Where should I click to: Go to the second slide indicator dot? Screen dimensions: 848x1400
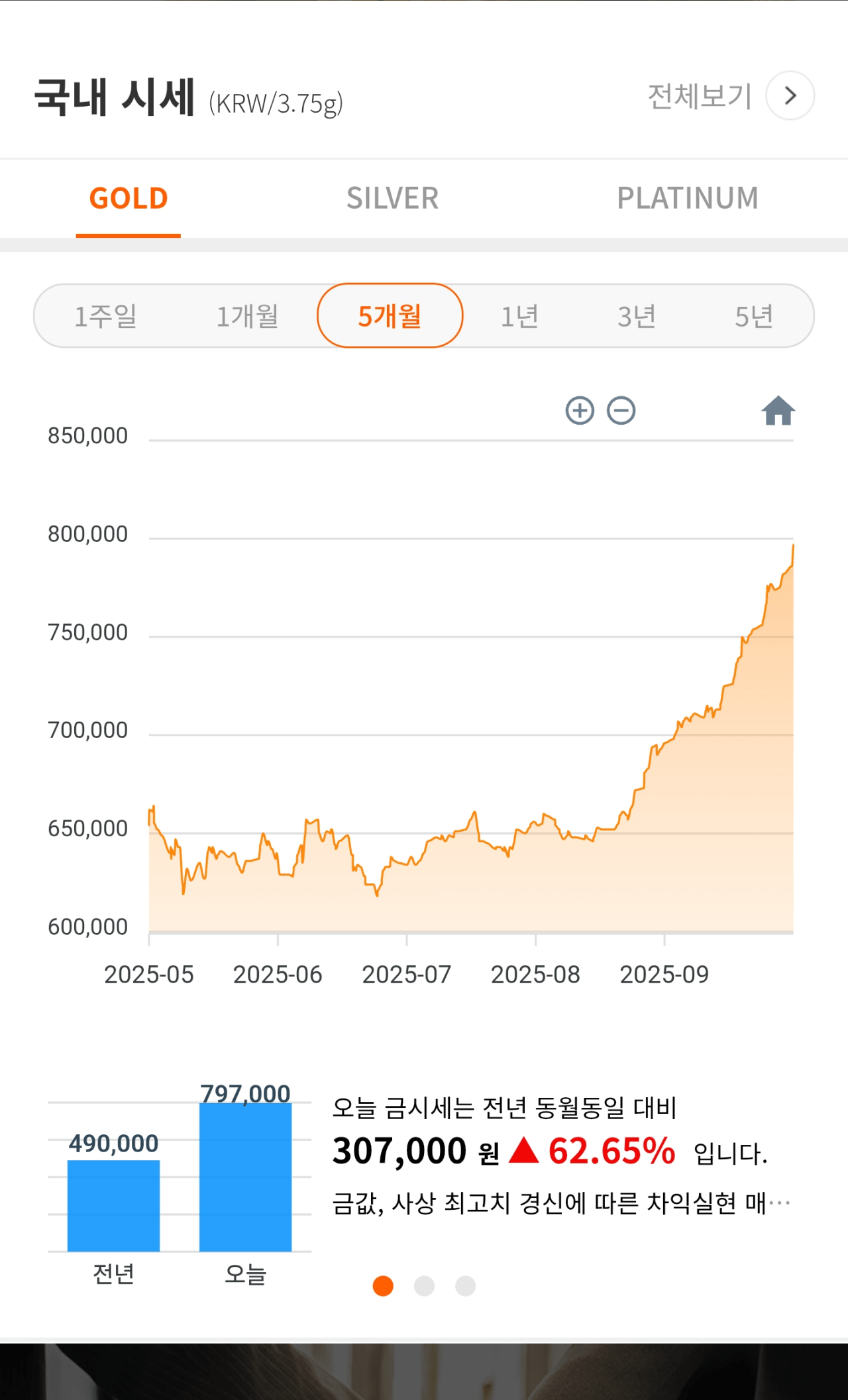[x=424, y=1286]
